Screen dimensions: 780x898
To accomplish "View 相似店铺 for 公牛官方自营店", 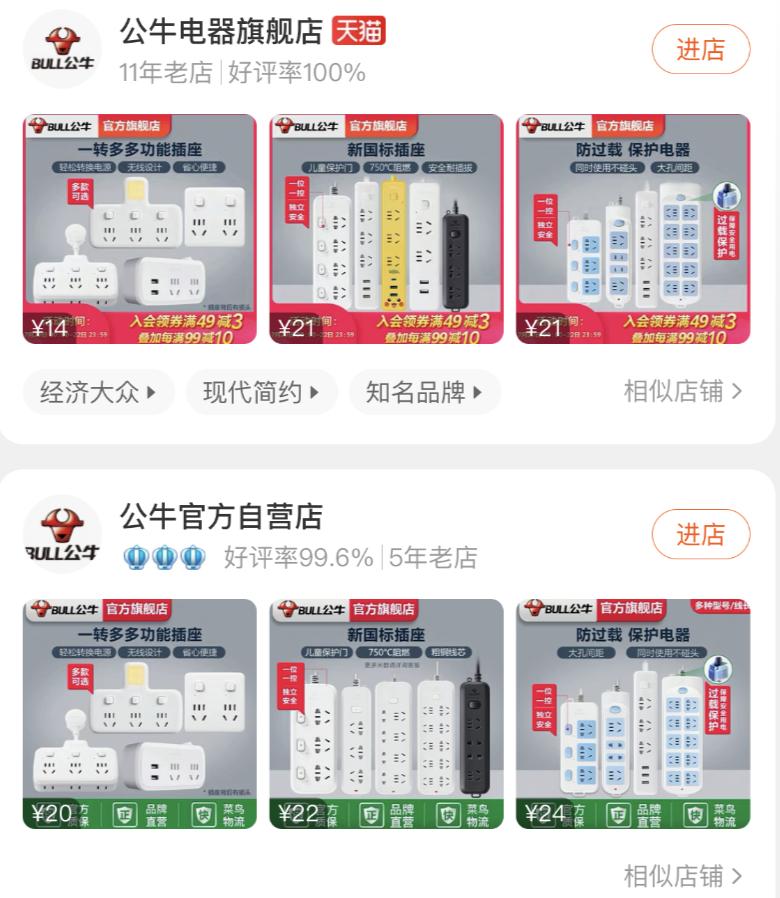I will 683,876.
